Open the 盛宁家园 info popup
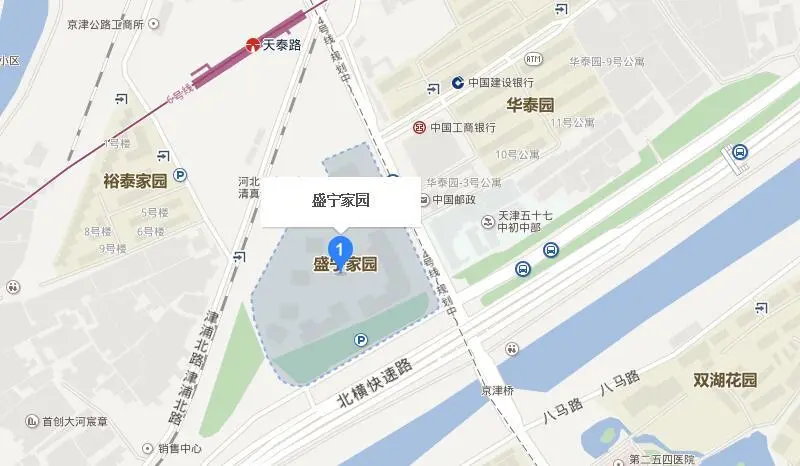Image resolution: width=800 pixels, height=466 pixels. coord(341,201)
